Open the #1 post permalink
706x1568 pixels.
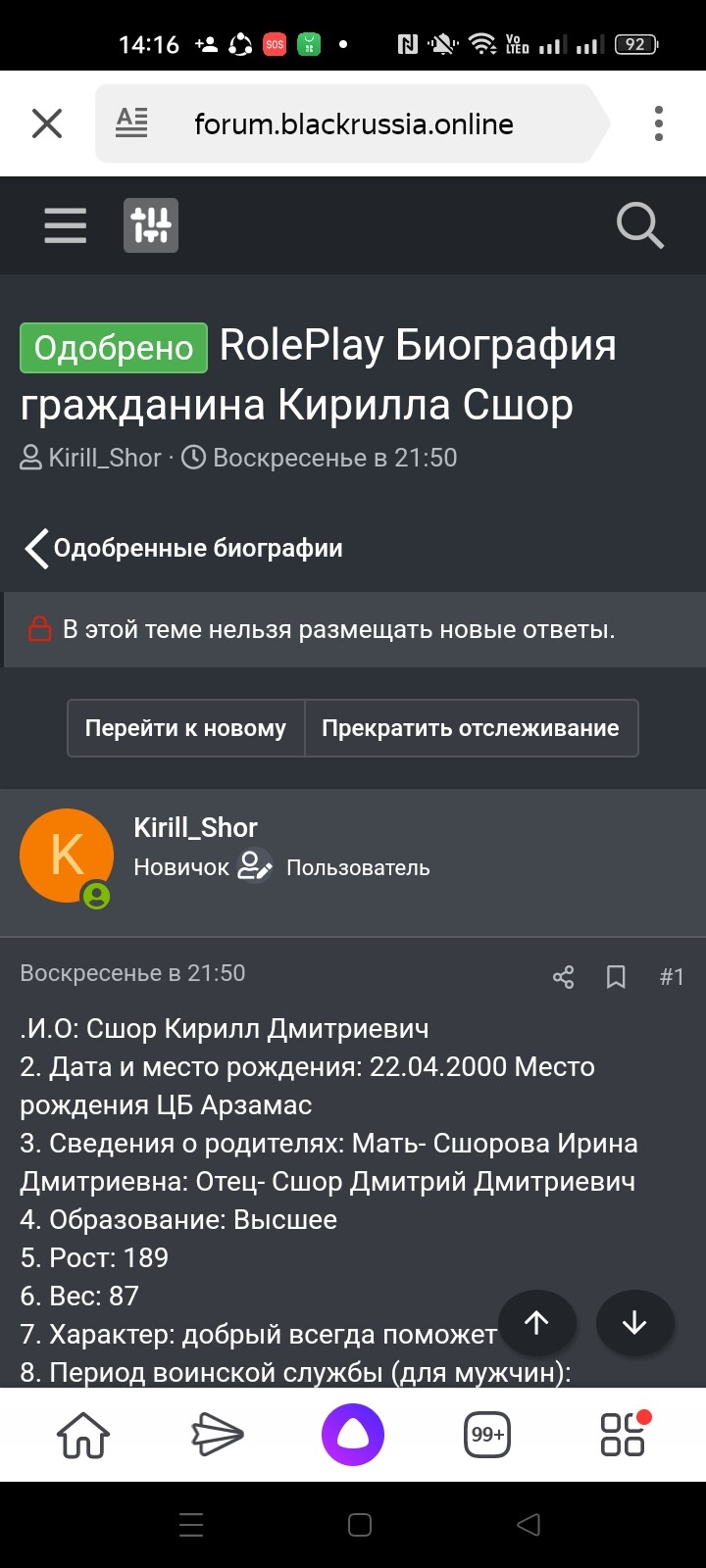point(672,976)
